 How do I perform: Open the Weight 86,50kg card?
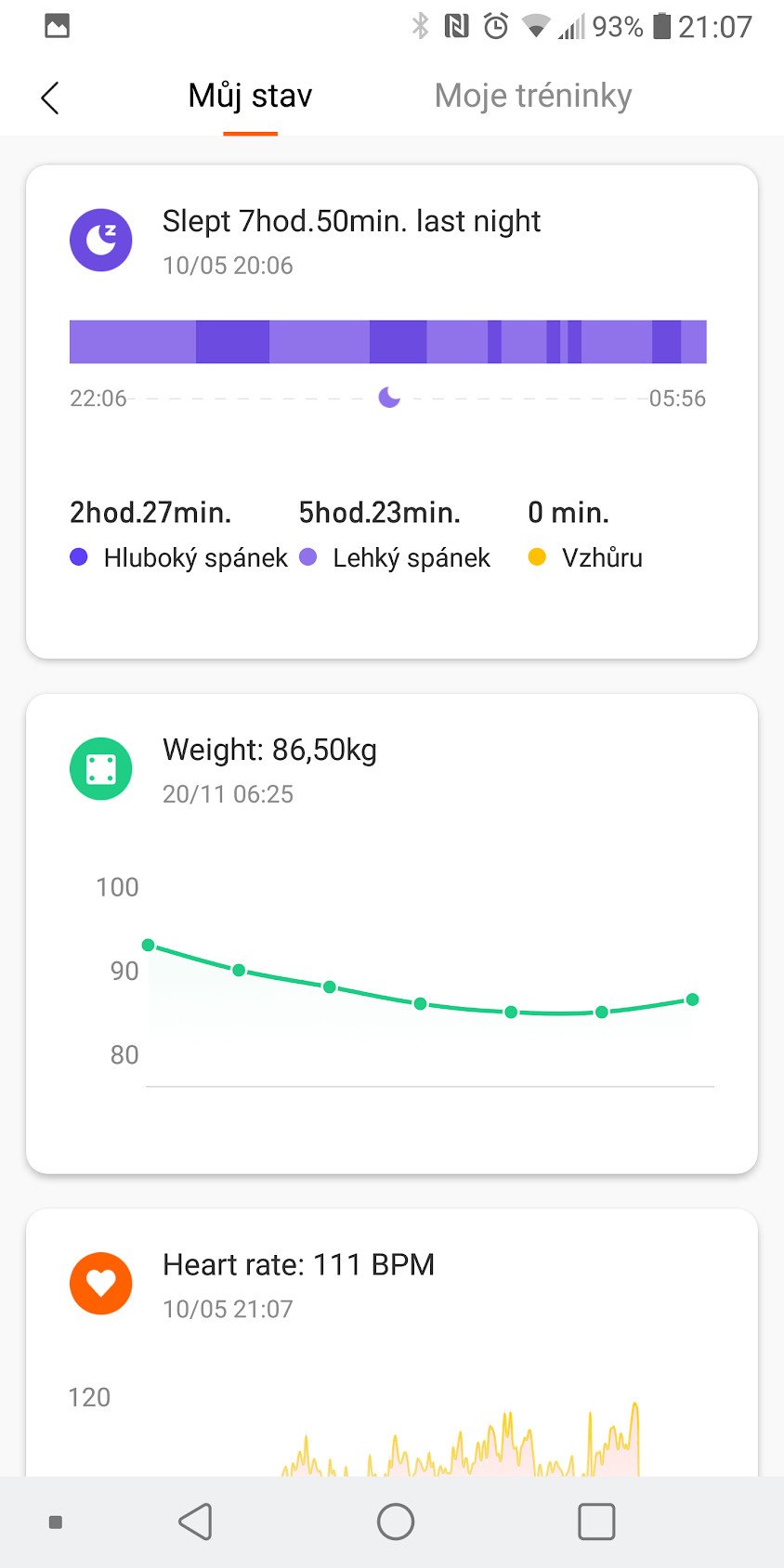(x=392, y=934)
